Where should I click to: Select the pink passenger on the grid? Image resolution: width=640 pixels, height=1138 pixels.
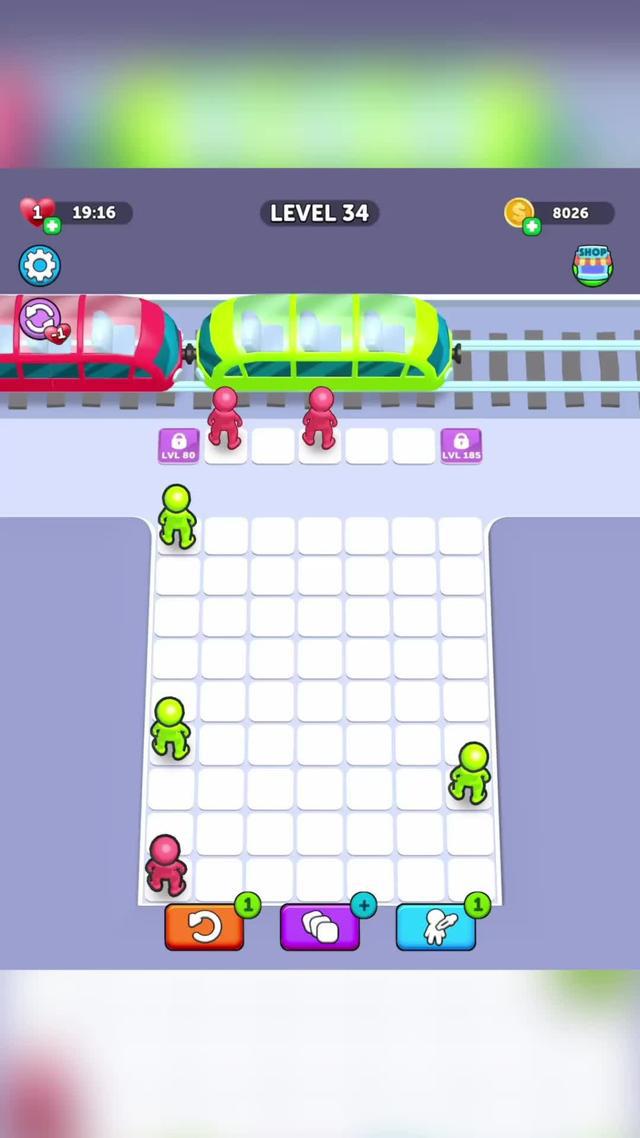coord(166,864)
